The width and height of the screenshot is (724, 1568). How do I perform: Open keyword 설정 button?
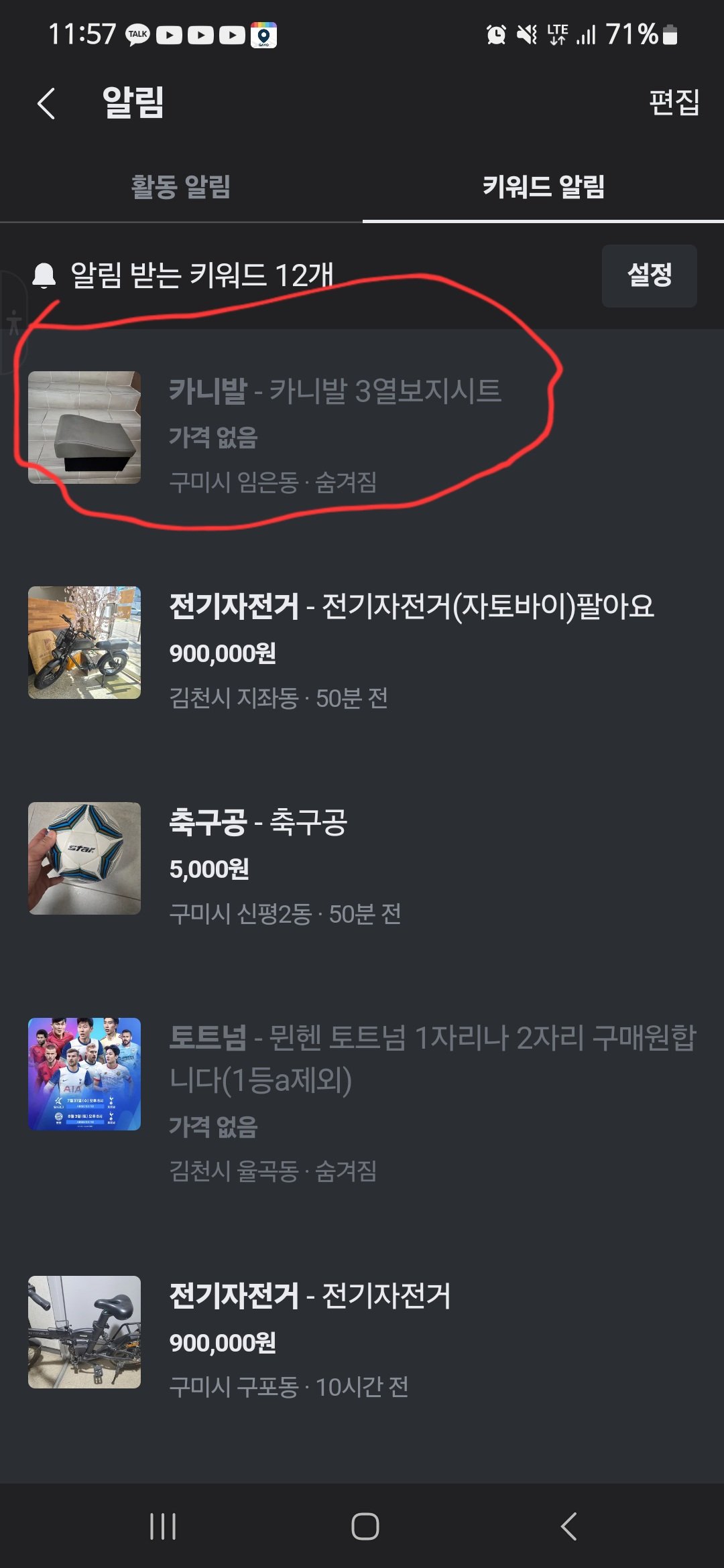[x=649, y=275]
